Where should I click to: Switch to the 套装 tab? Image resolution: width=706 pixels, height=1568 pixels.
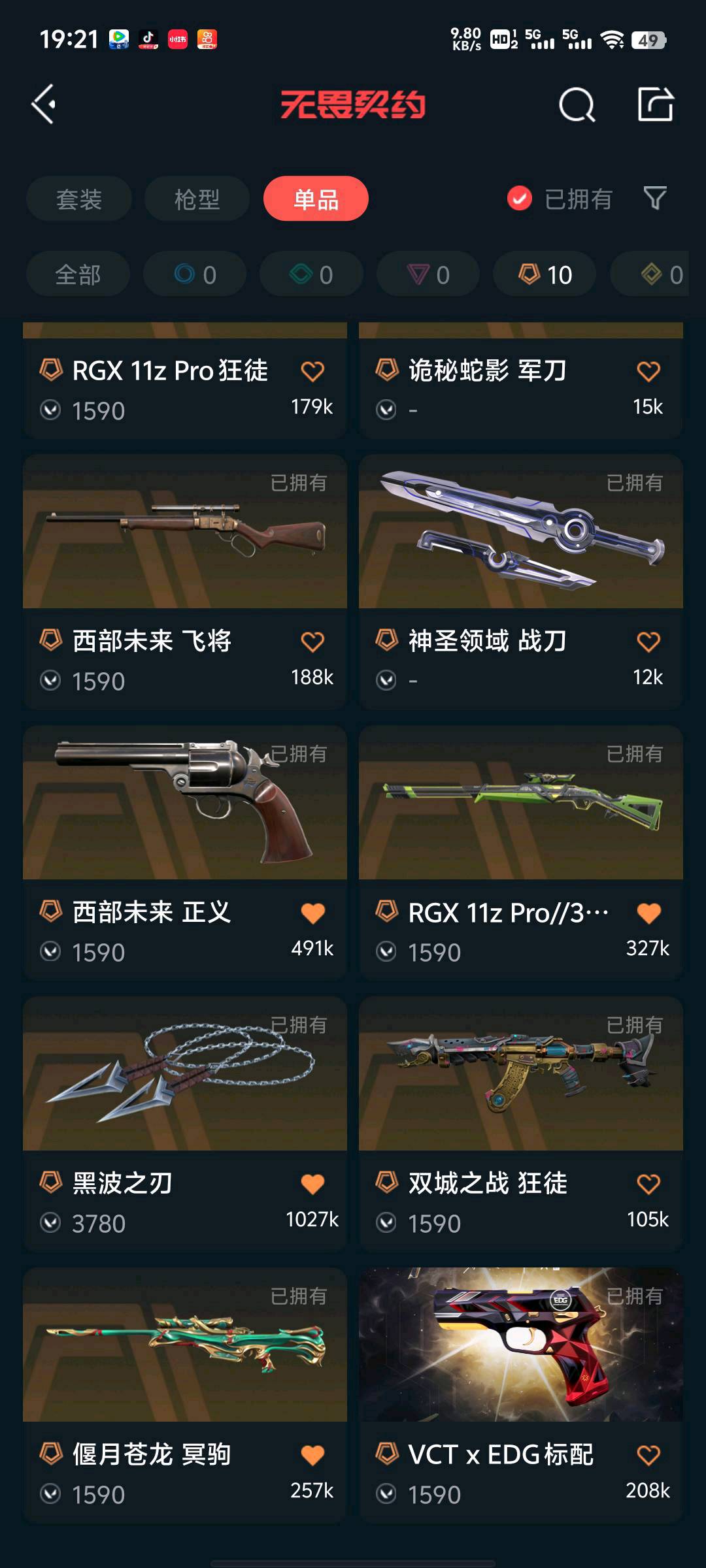coord(79,199)
